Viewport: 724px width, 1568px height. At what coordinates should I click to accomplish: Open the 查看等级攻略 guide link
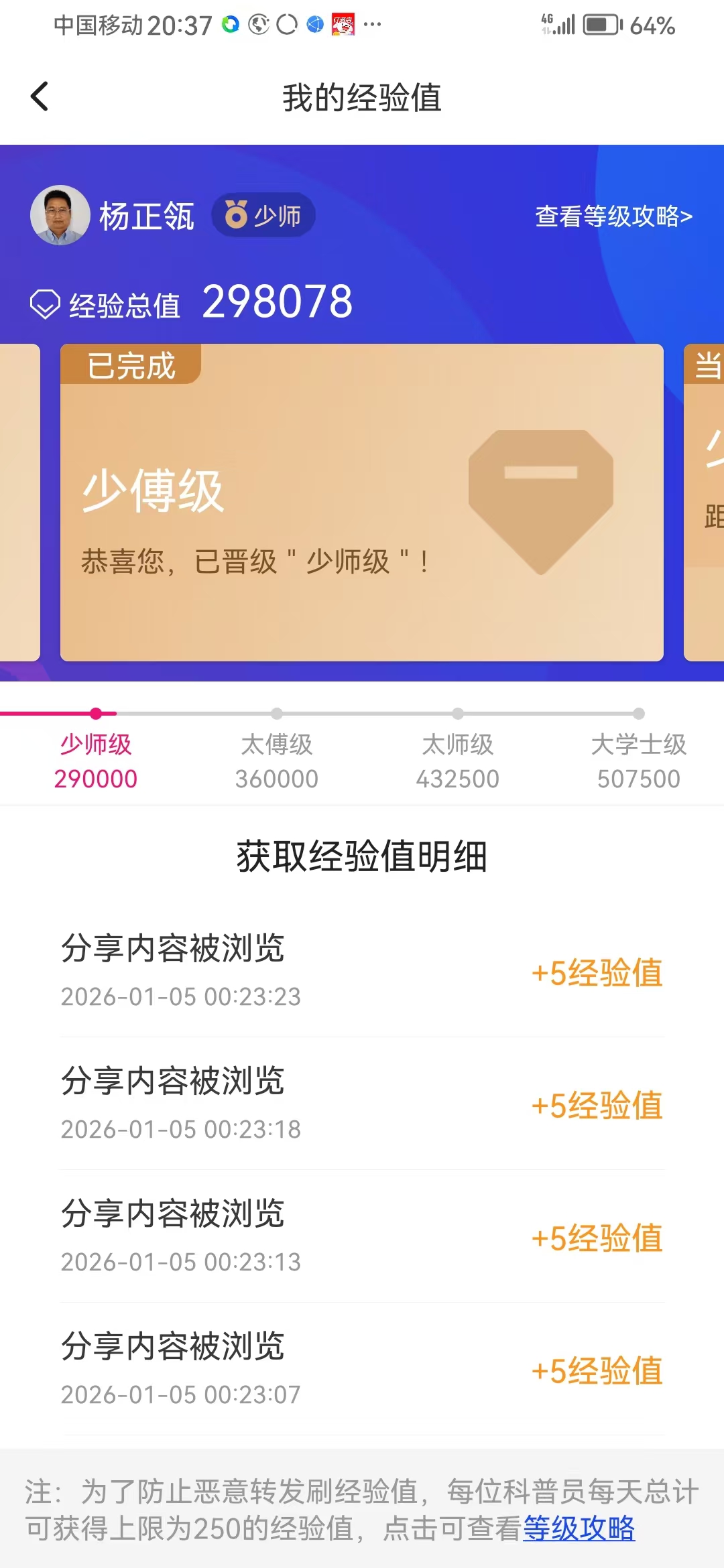(x=611, y=216)
